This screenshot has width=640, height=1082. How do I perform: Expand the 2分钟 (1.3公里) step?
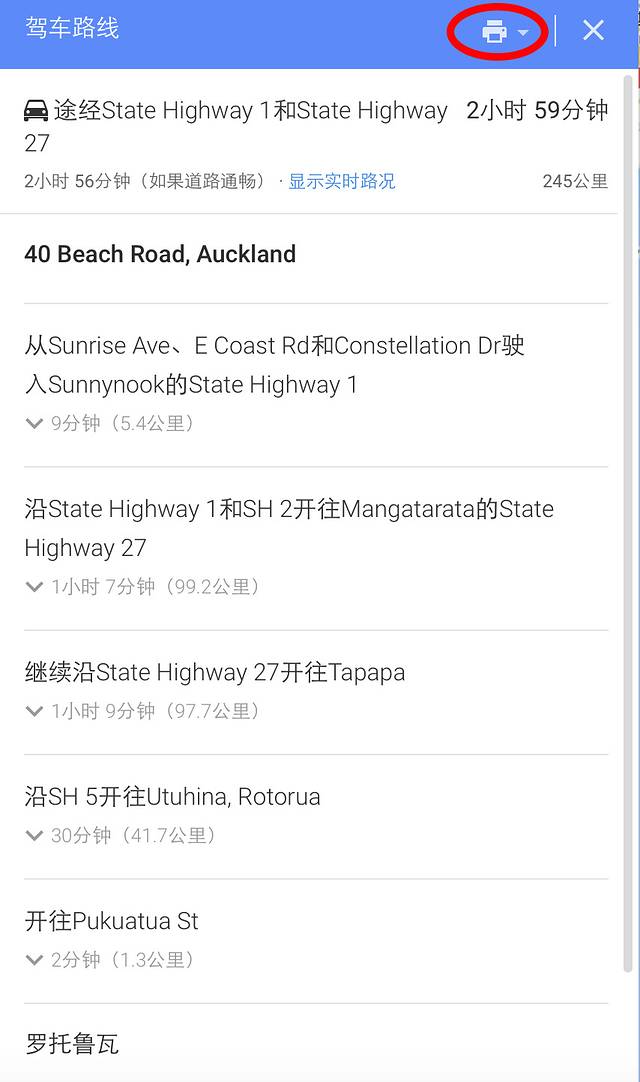[35, 960]
